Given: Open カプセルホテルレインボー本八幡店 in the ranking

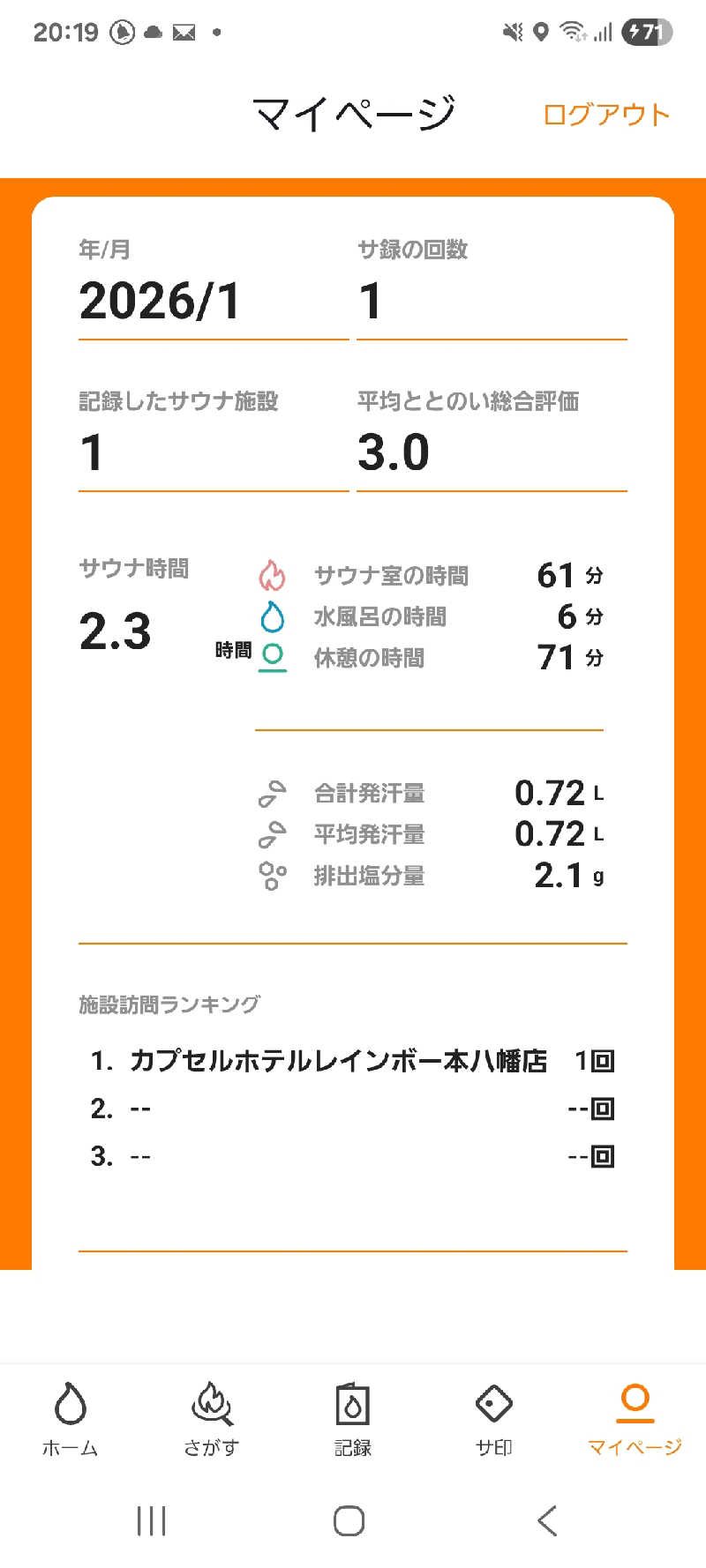Looking at the screenshot, I should tap(338, 1061).
